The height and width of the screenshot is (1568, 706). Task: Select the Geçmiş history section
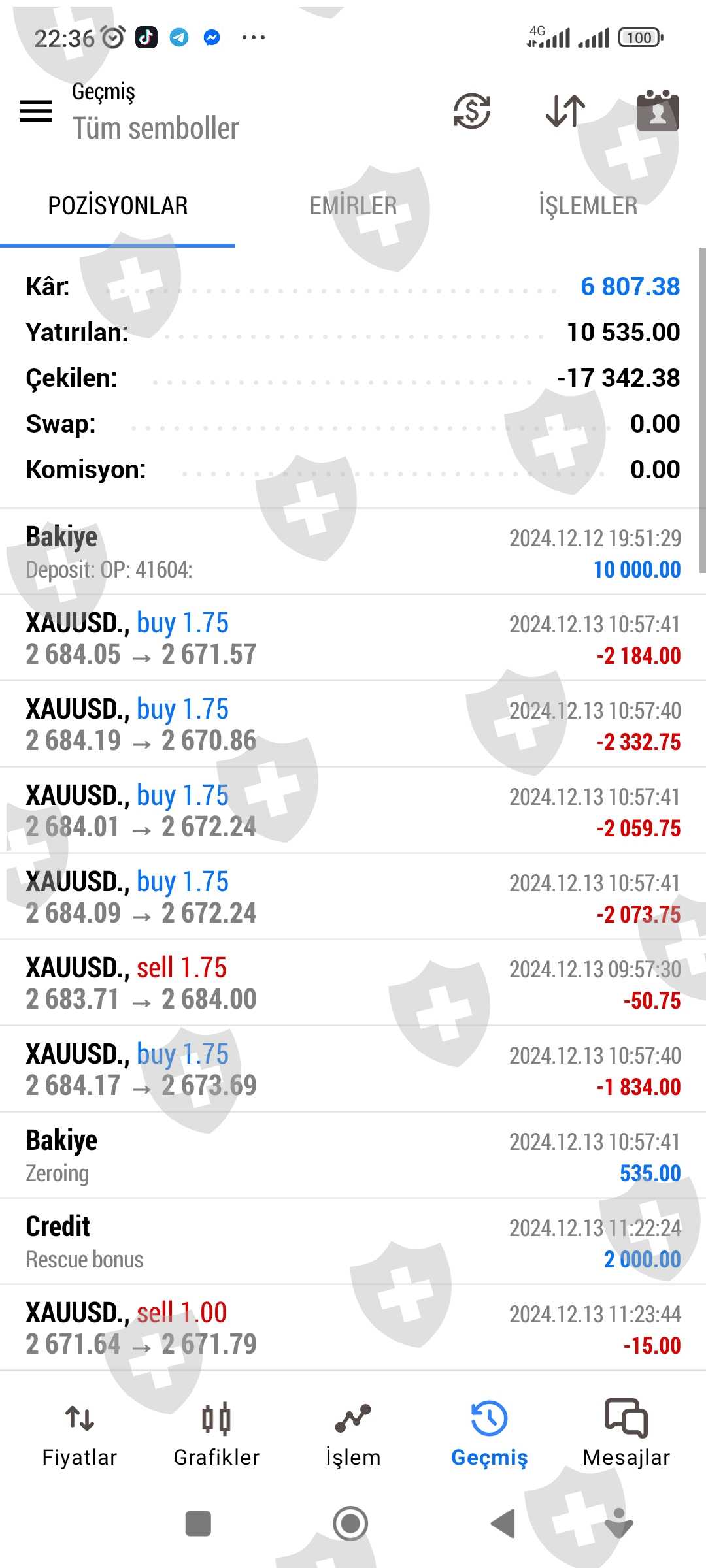pyautogui.click(x=489, y=1434)
